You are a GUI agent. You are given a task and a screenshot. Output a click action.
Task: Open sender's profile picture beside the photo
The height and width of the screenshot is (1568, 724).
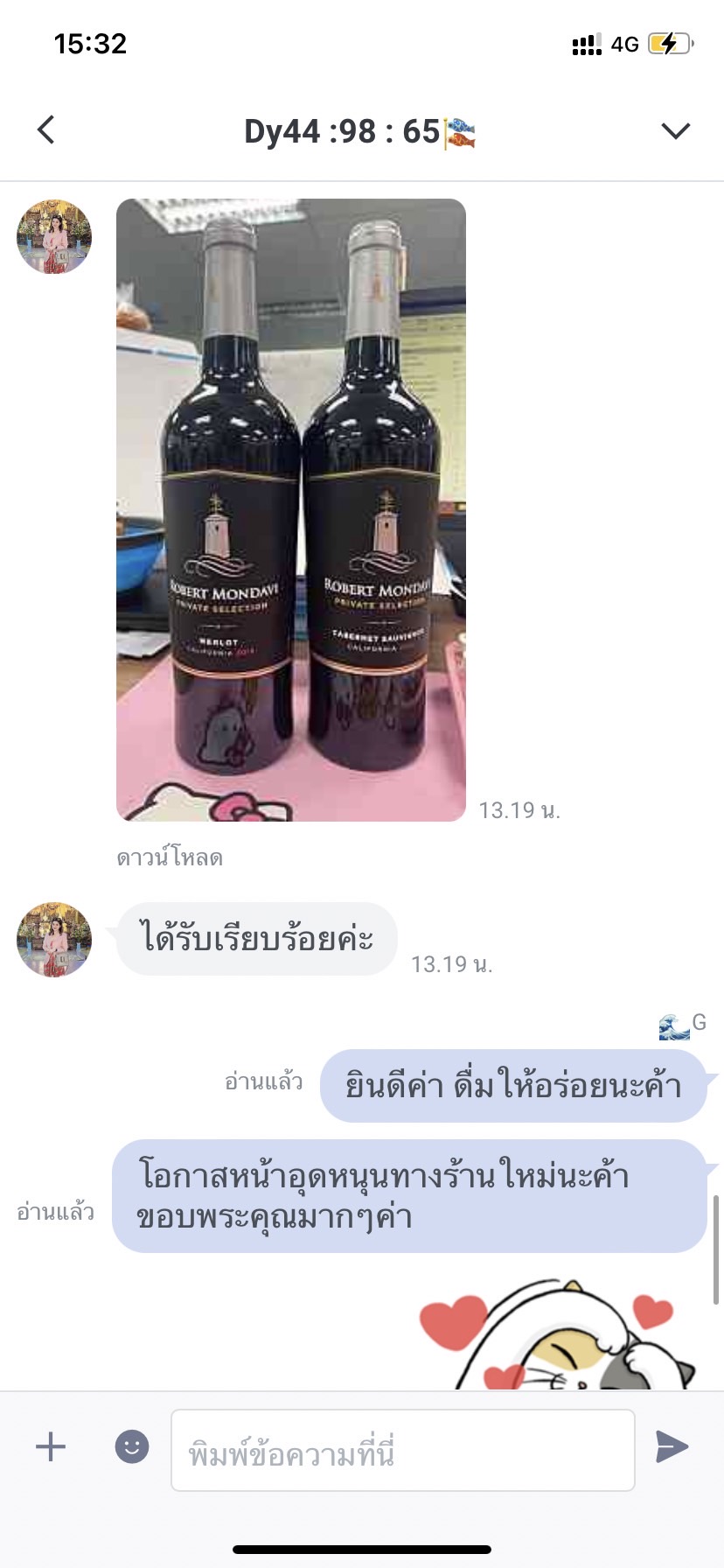click(x=54, y=236)
